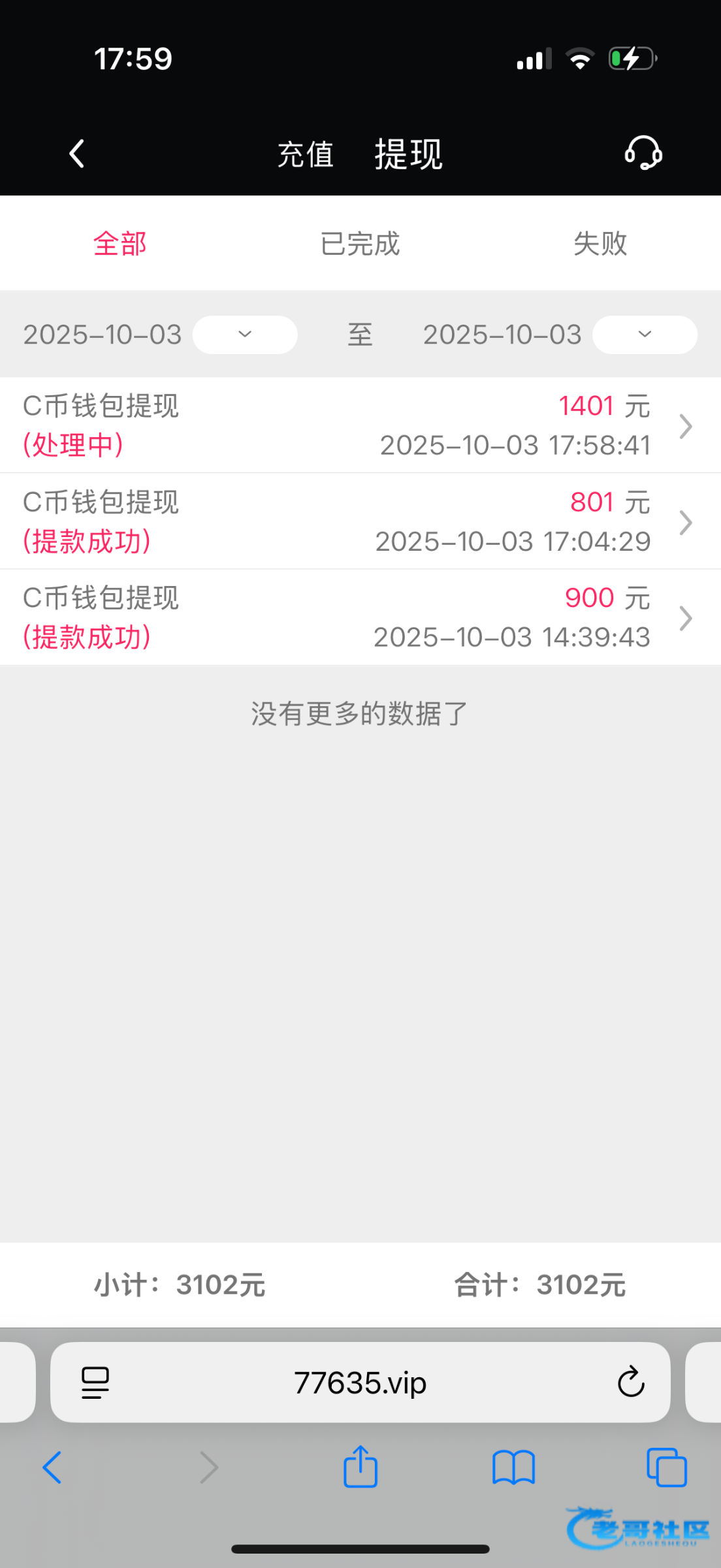
Task: Expand the start date dropdown
Action: click(245, 335)
